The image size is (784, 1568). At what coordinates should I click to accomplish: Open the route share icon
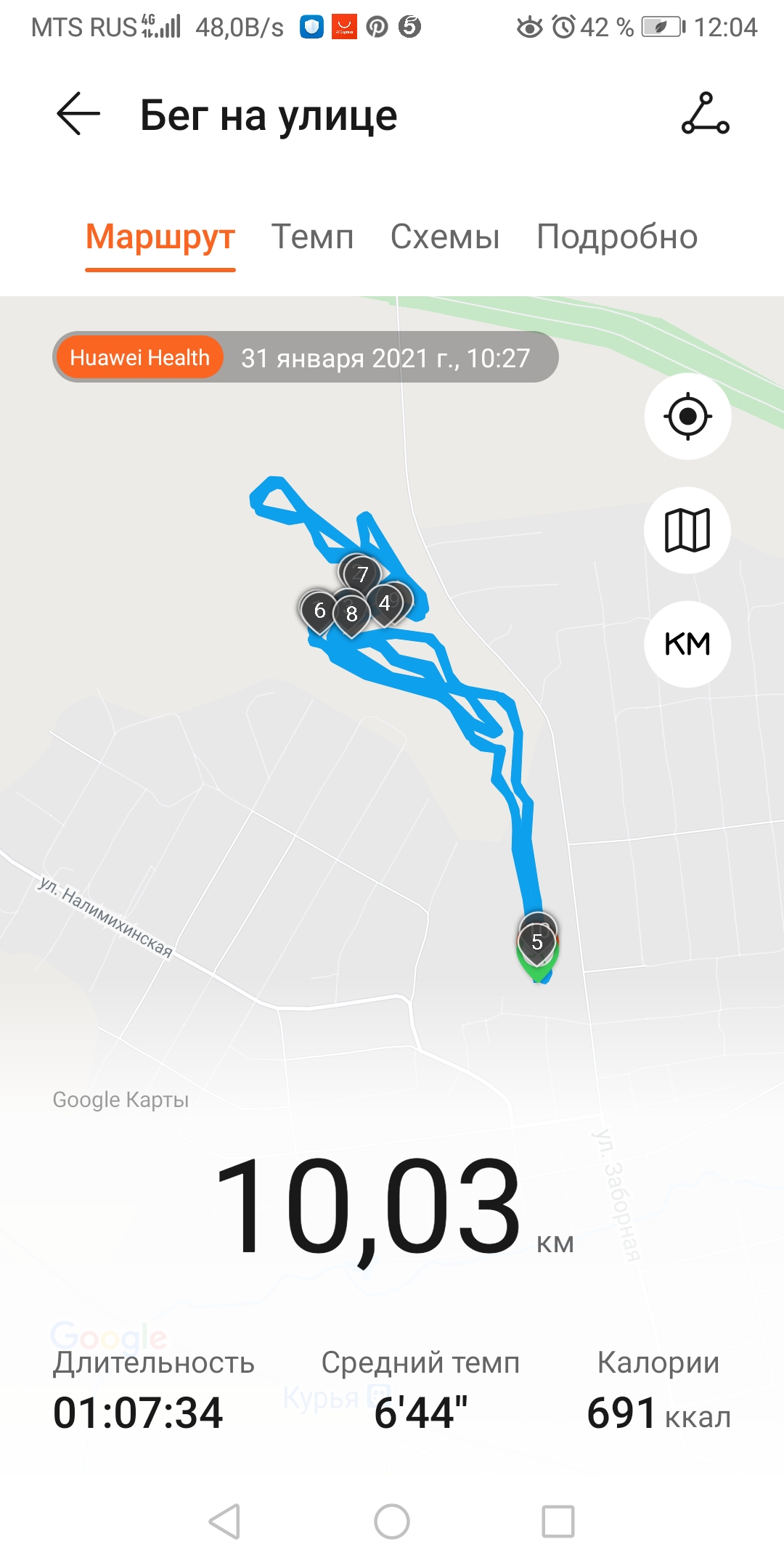tap(705, 114)
